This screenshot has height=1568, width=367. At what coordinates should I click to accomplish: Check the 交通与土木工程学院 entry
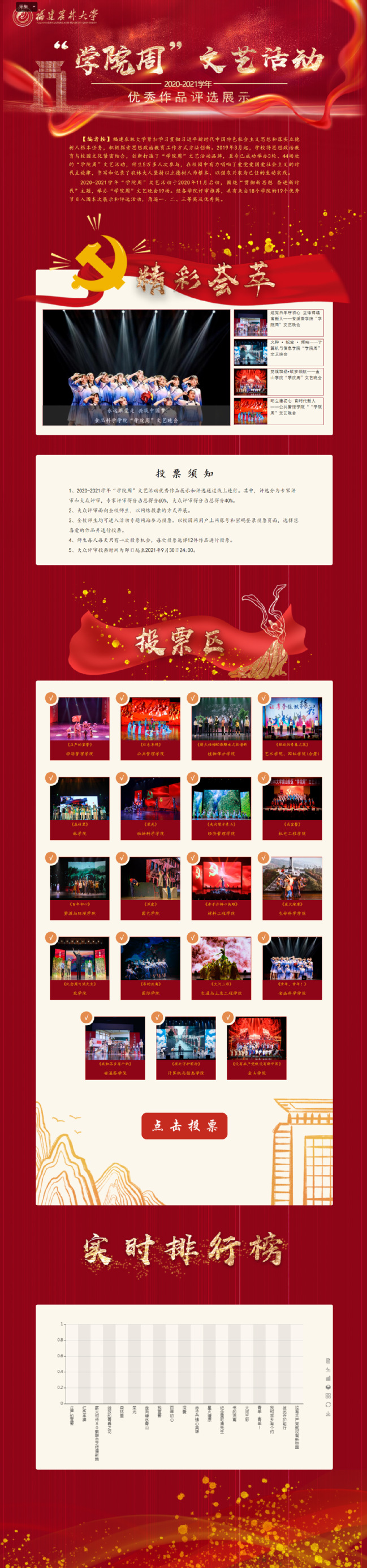tap(193, 937)
